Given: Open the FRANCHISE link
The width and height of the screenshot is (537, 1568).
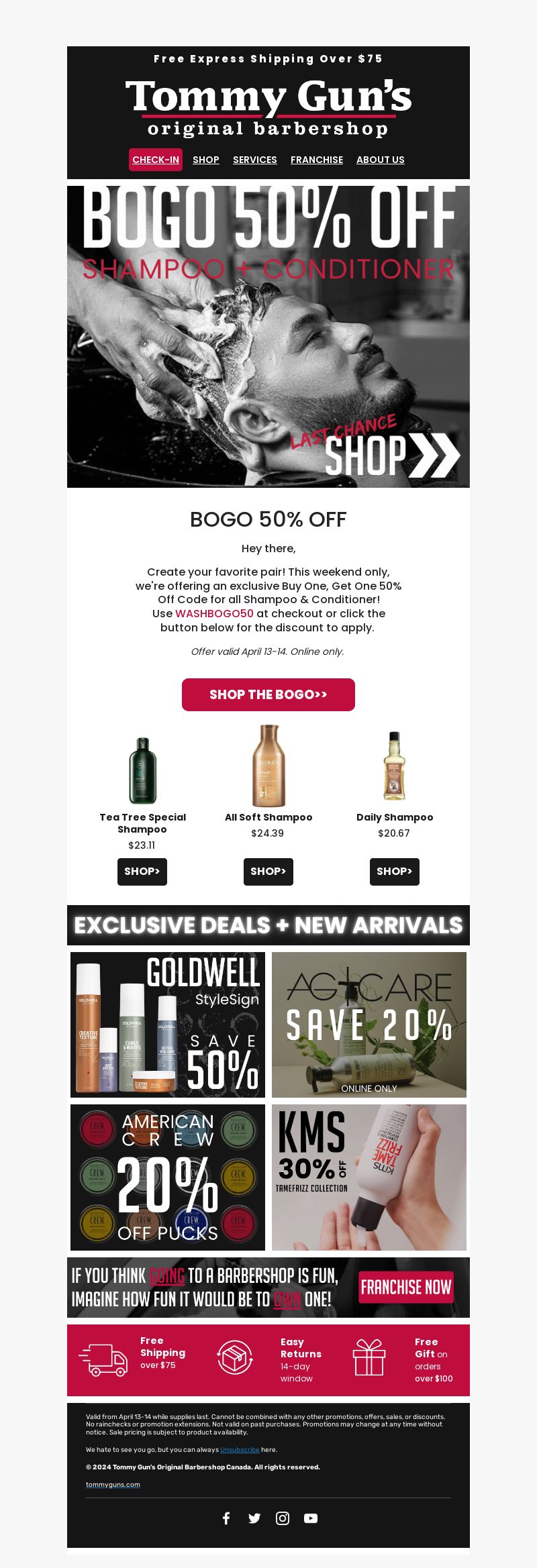Looking at the screenshot, I should pos(316,160).
